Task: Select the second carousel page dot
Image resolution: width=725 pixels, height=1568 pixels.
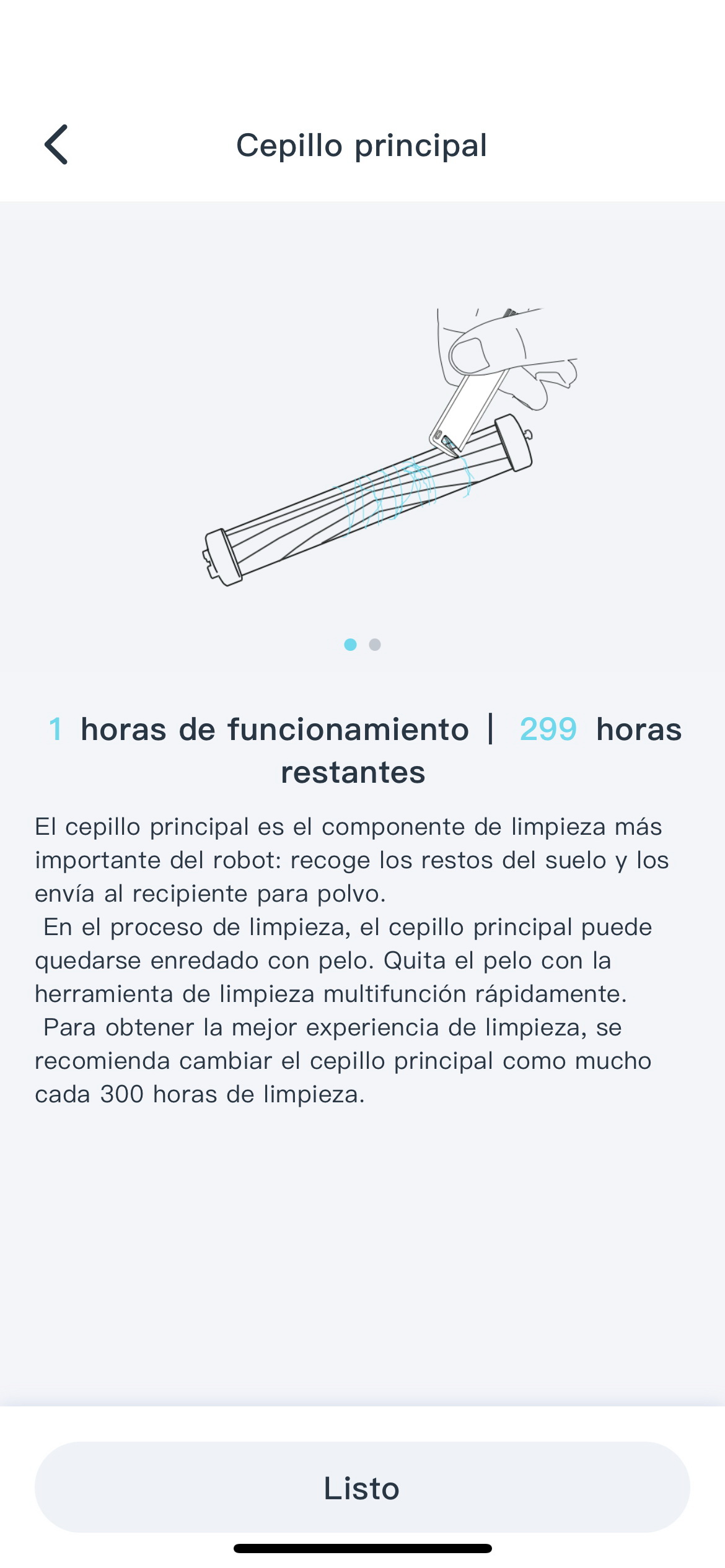Action: (375, 645)
